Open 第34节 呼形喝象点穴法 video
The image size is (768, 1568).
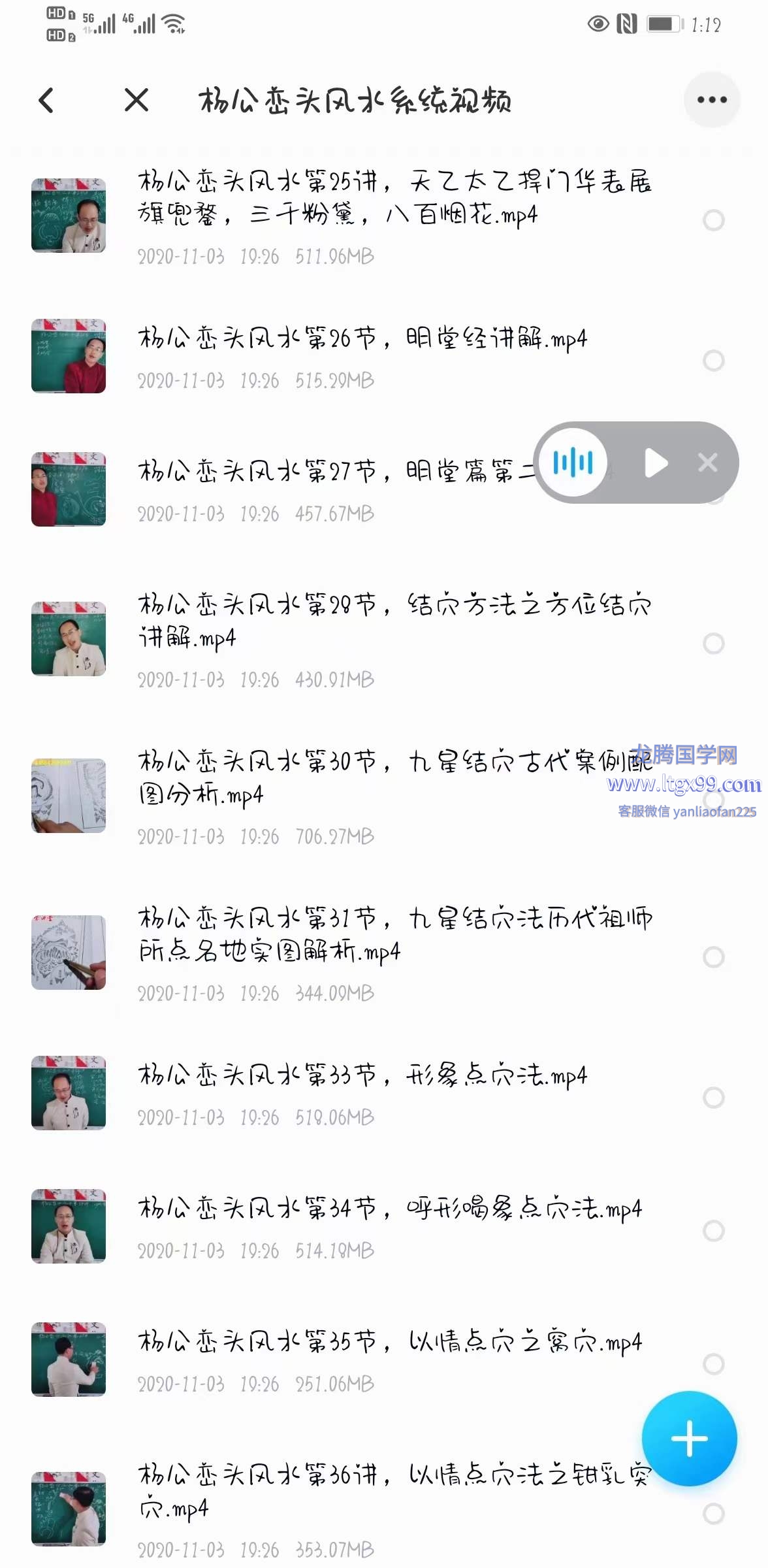click(390, 1210)
